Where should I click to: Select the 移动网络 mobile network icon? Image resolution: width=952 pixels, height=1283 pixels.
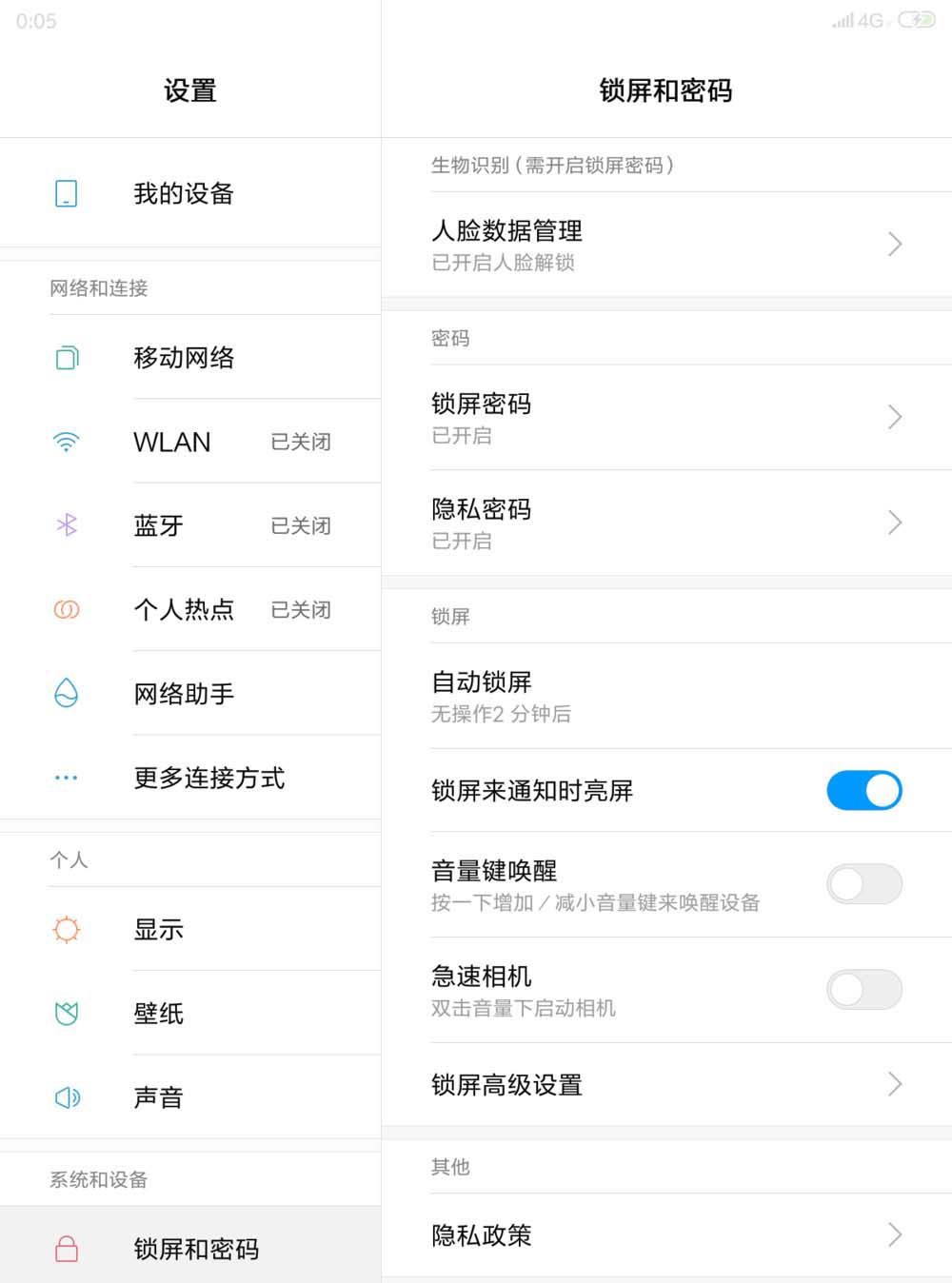tap(65, 358)
